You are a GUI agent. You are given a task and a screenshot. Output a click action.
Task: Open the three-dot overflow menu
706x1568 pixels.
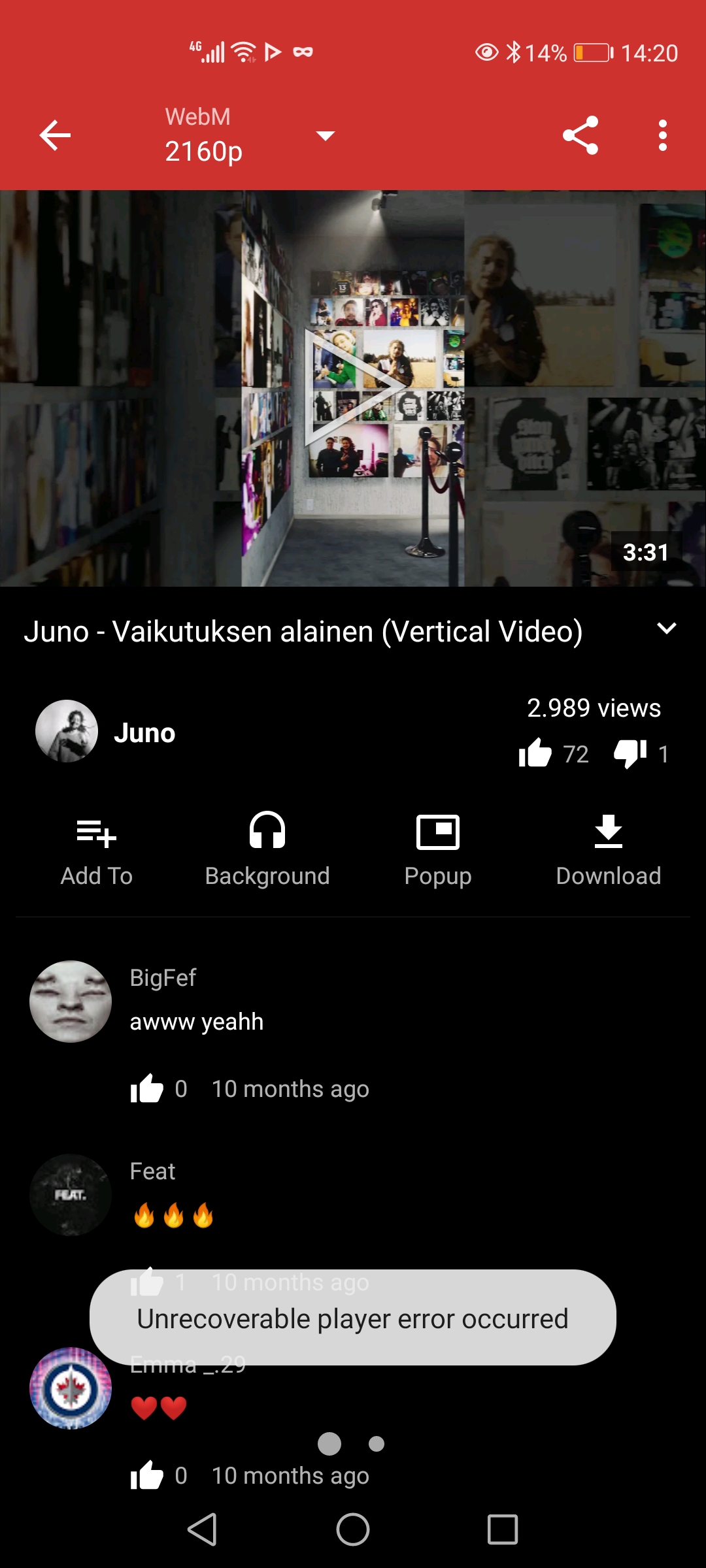pos(663,135)
